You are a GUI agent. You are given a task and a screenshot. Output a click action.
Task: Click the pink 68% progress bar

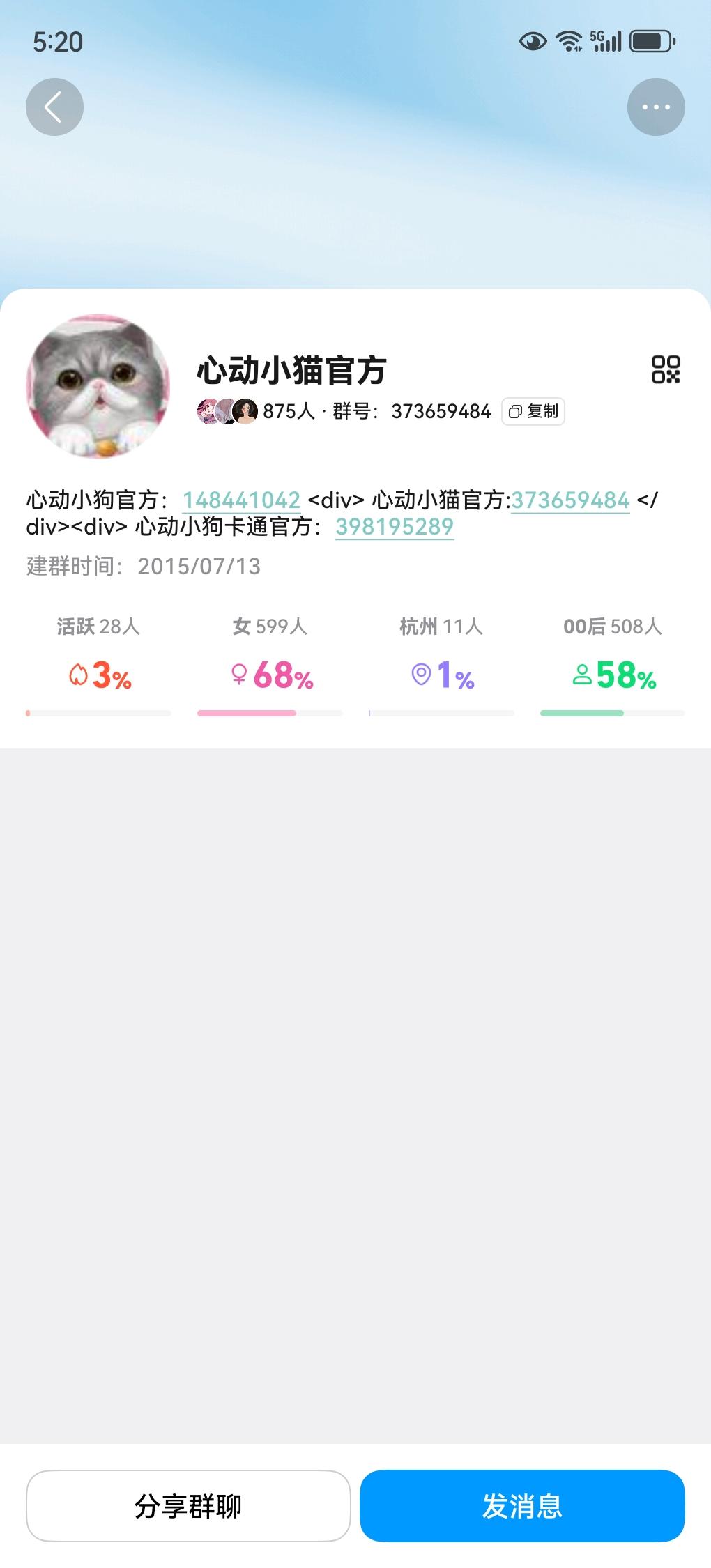[246, 713]
